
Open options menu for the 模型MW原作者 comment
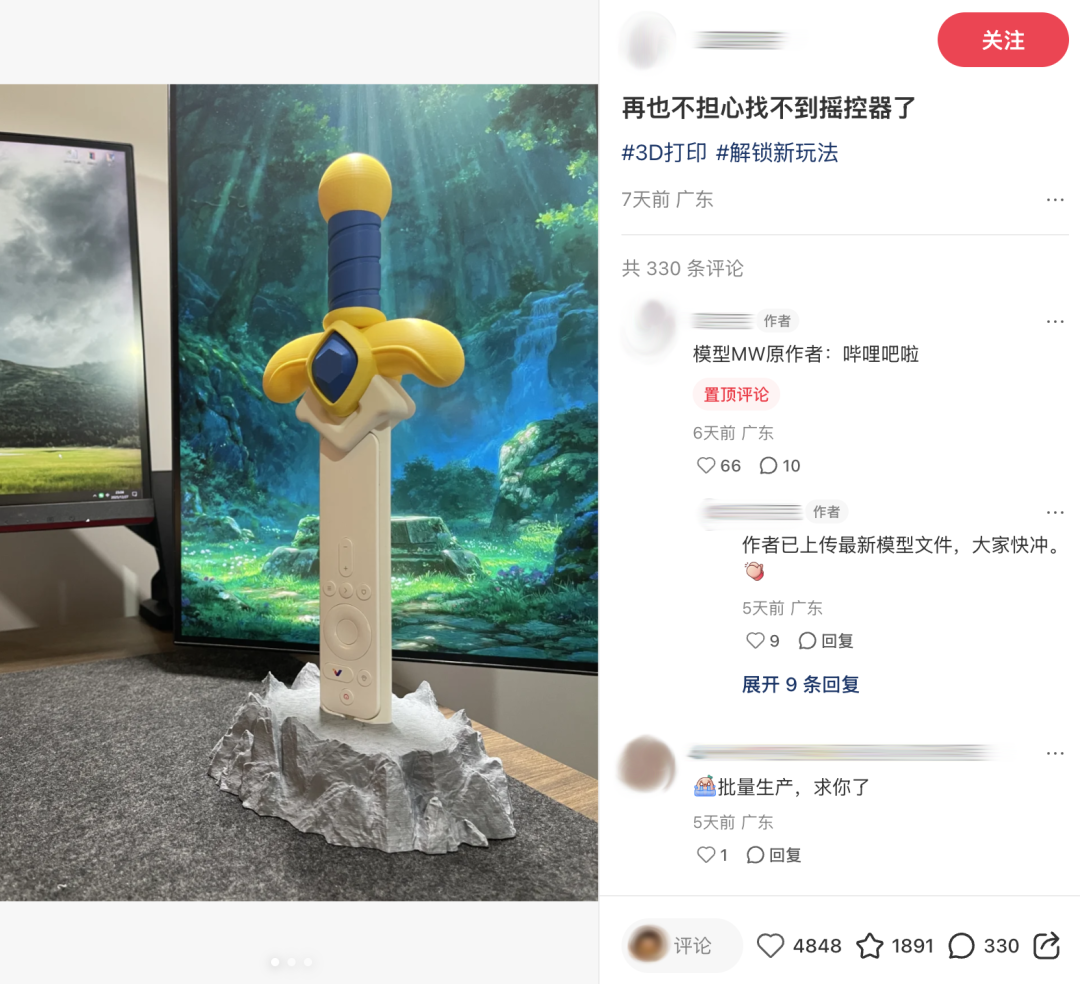(1055, 321)
